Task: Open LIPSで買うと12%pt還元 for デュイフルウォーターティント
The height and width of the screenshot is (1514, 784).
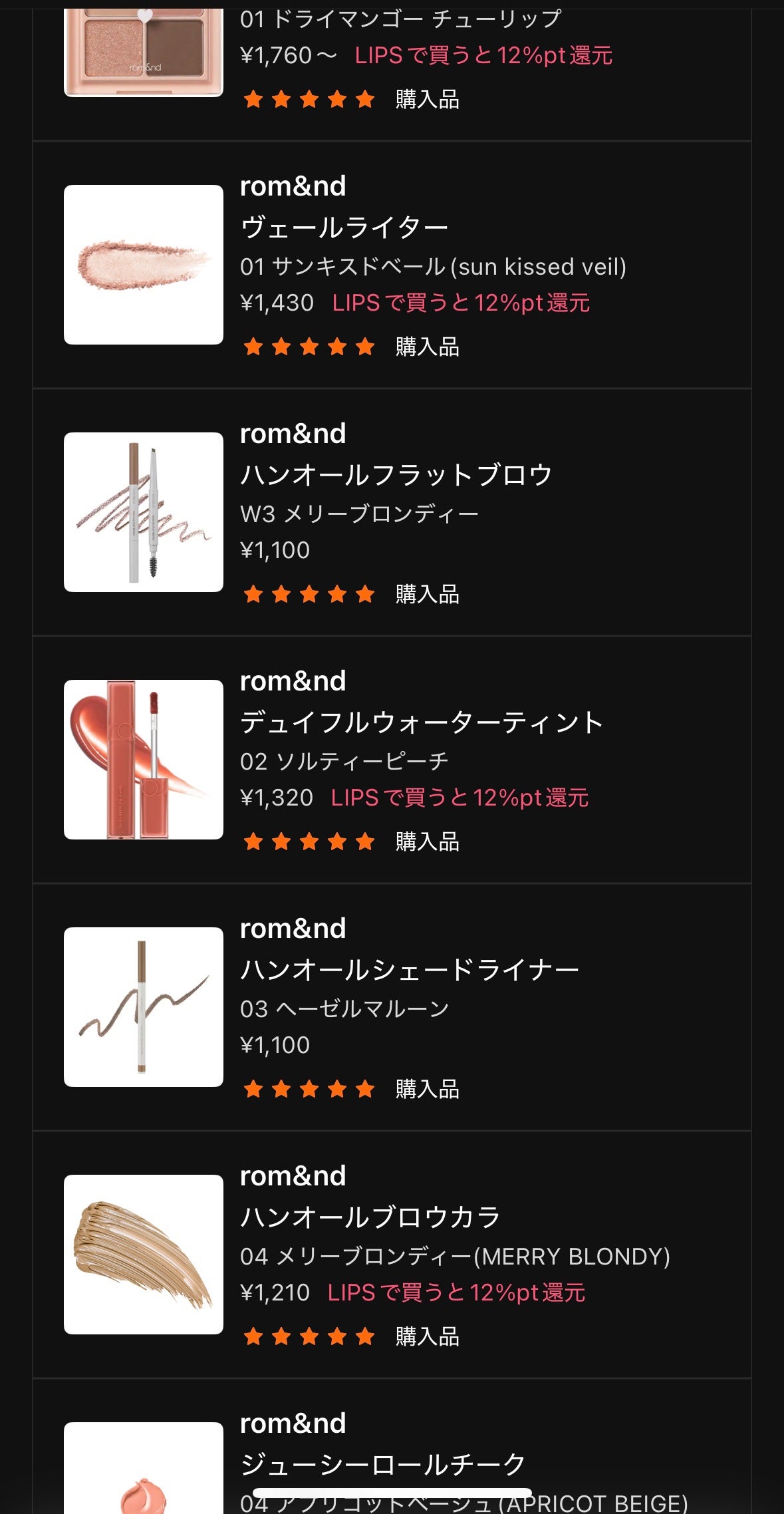Action: click(462, 797)
